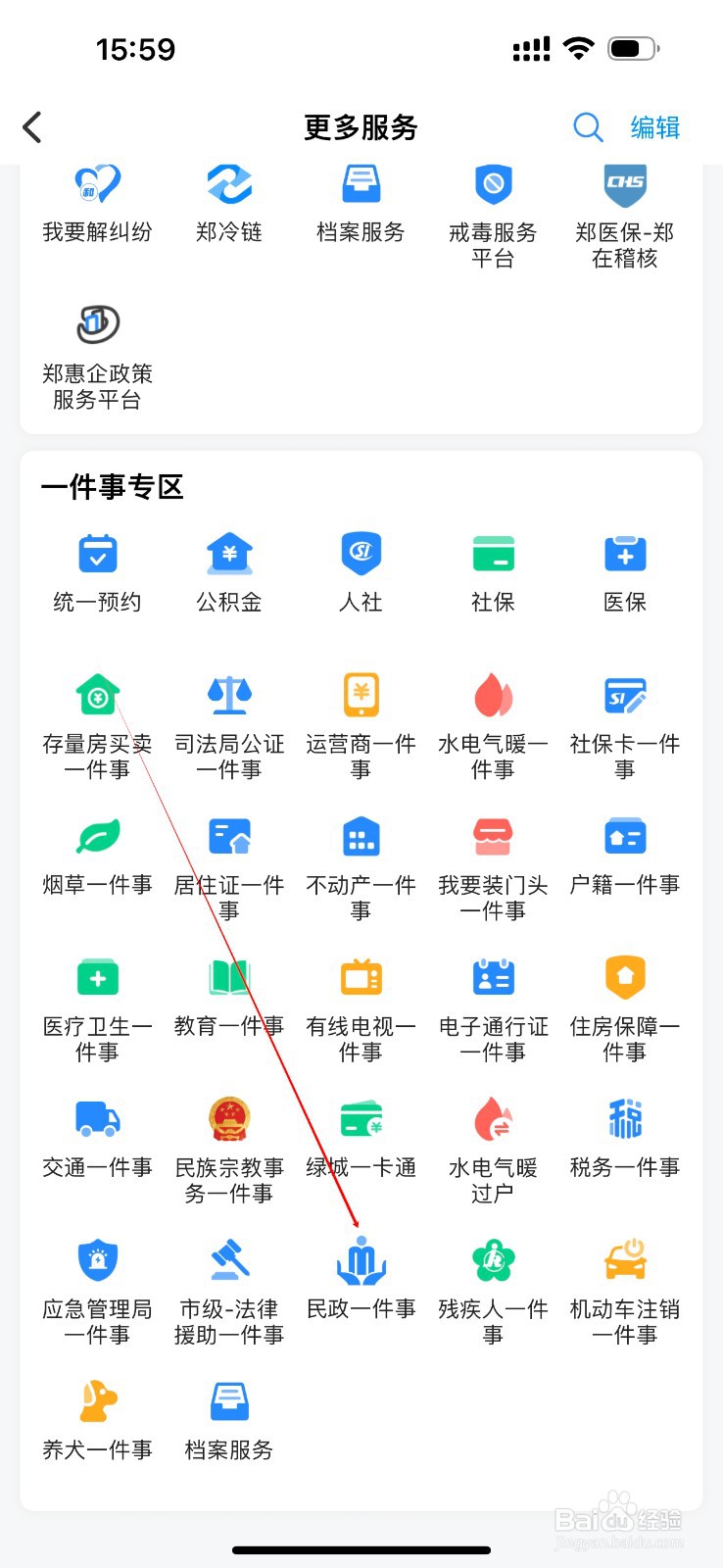Open the 烟草一件事 leaf icon
This screenshot has width=723, height=1568.
click(98, 835)
